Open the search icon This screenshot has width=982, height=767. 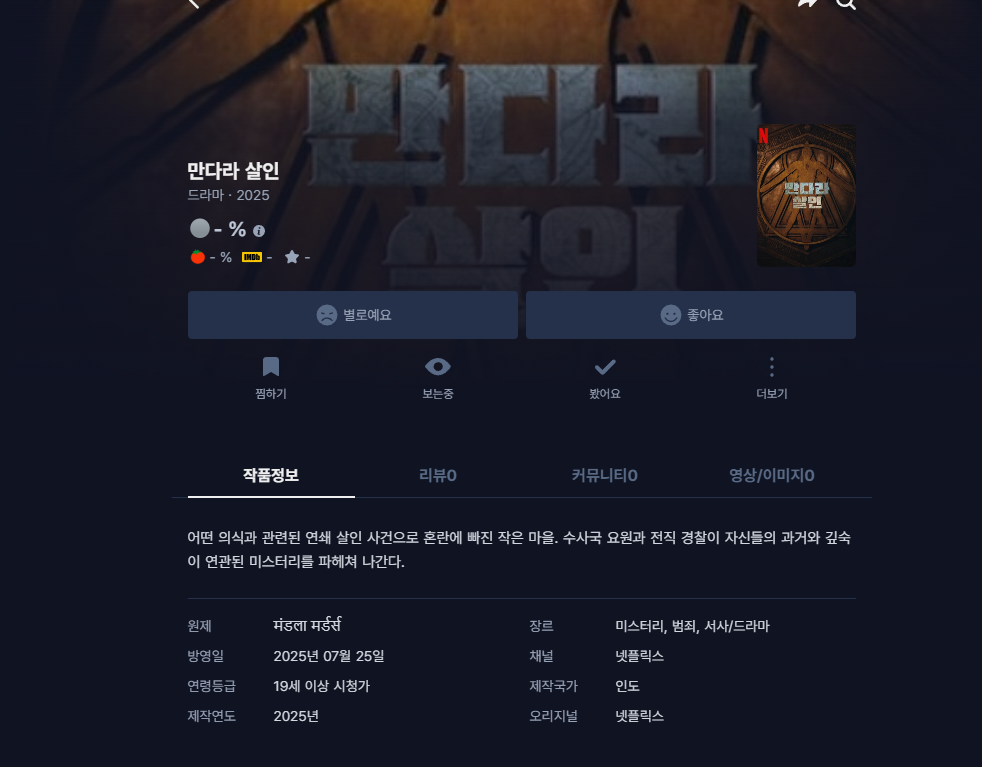click(x=846, y=3)
